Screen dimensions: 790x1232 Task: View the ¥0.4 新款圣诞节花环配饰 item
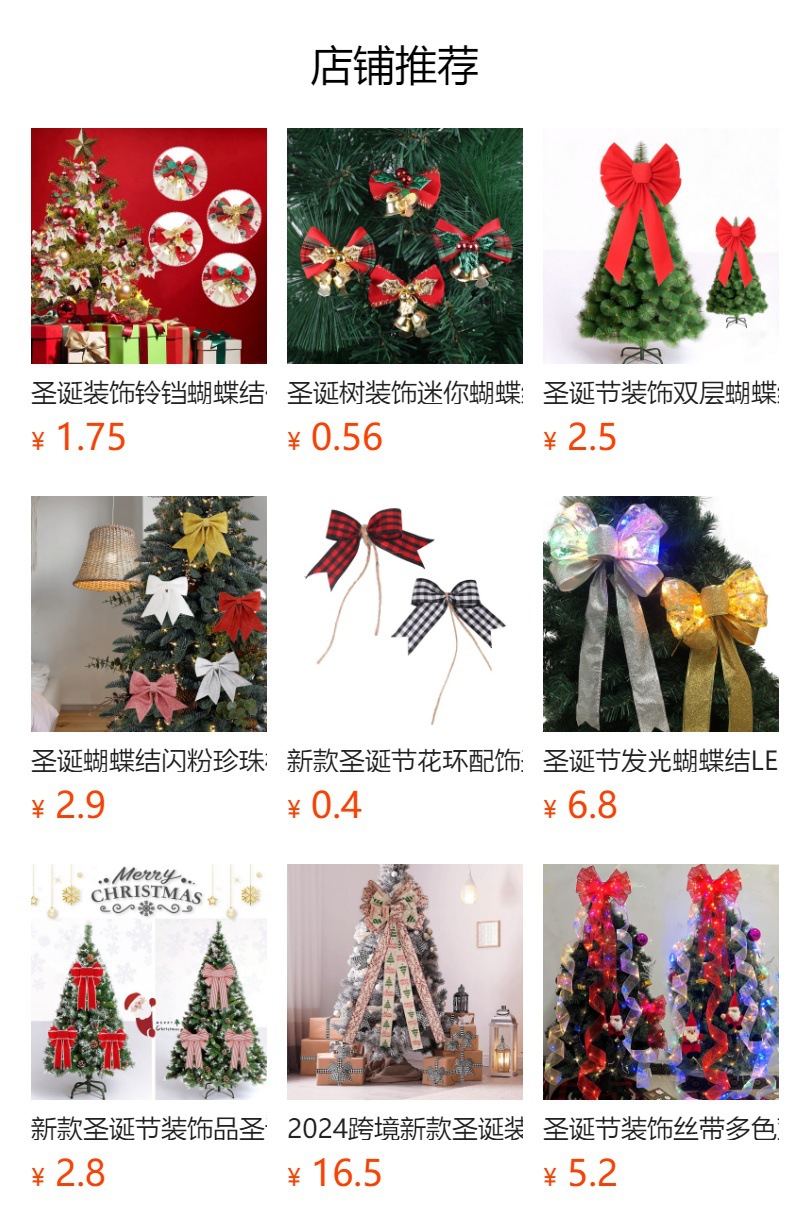coord(404,614)
